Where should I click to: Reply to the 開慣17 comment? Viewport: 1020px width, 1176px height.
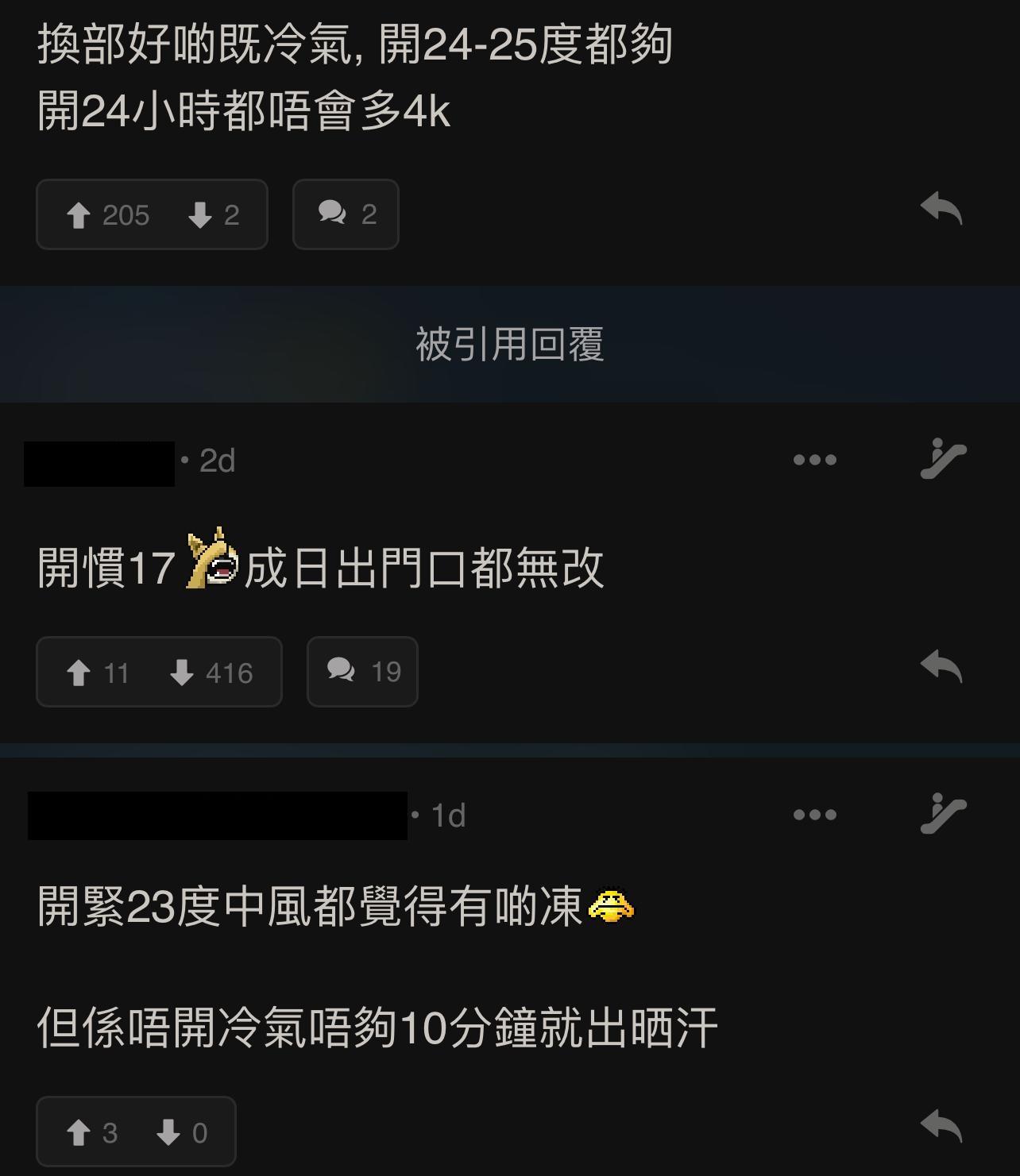pyautogui.click(x=941, y=666)
